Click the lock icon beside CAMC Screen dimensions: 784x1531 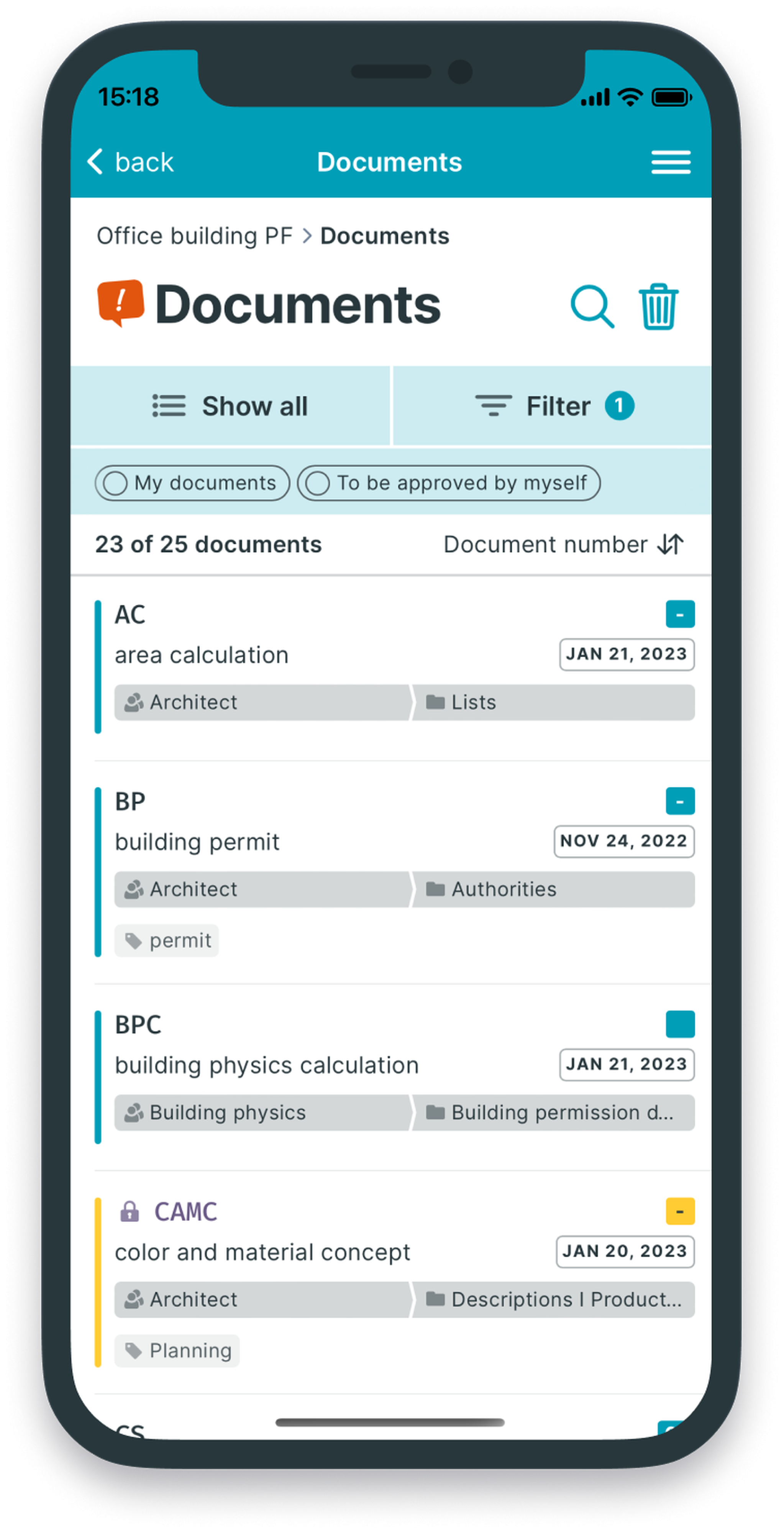tap(131, 1211)
